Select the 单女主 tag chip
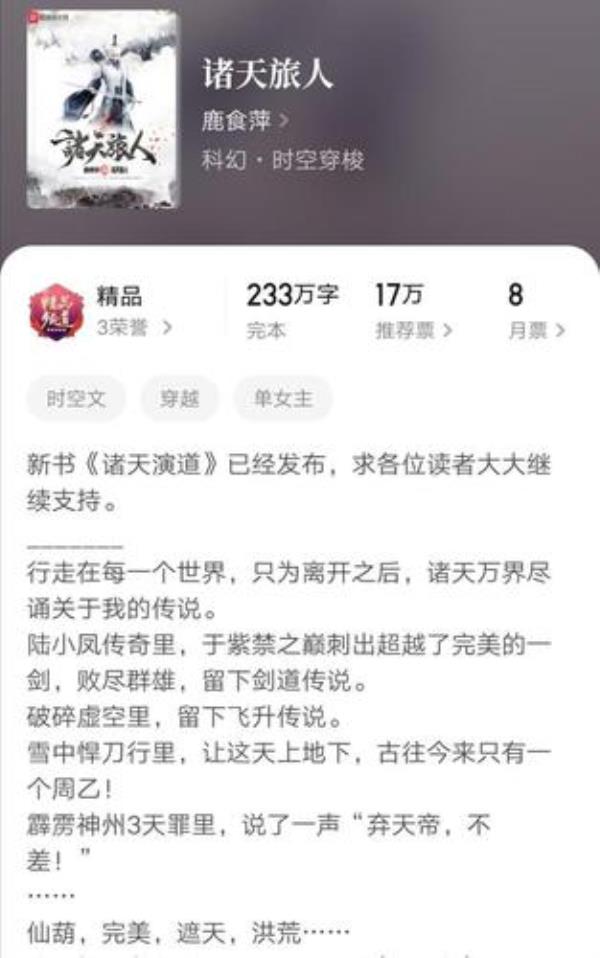The height and width of the screenshot is (958, 600). (x=283, y=399)
